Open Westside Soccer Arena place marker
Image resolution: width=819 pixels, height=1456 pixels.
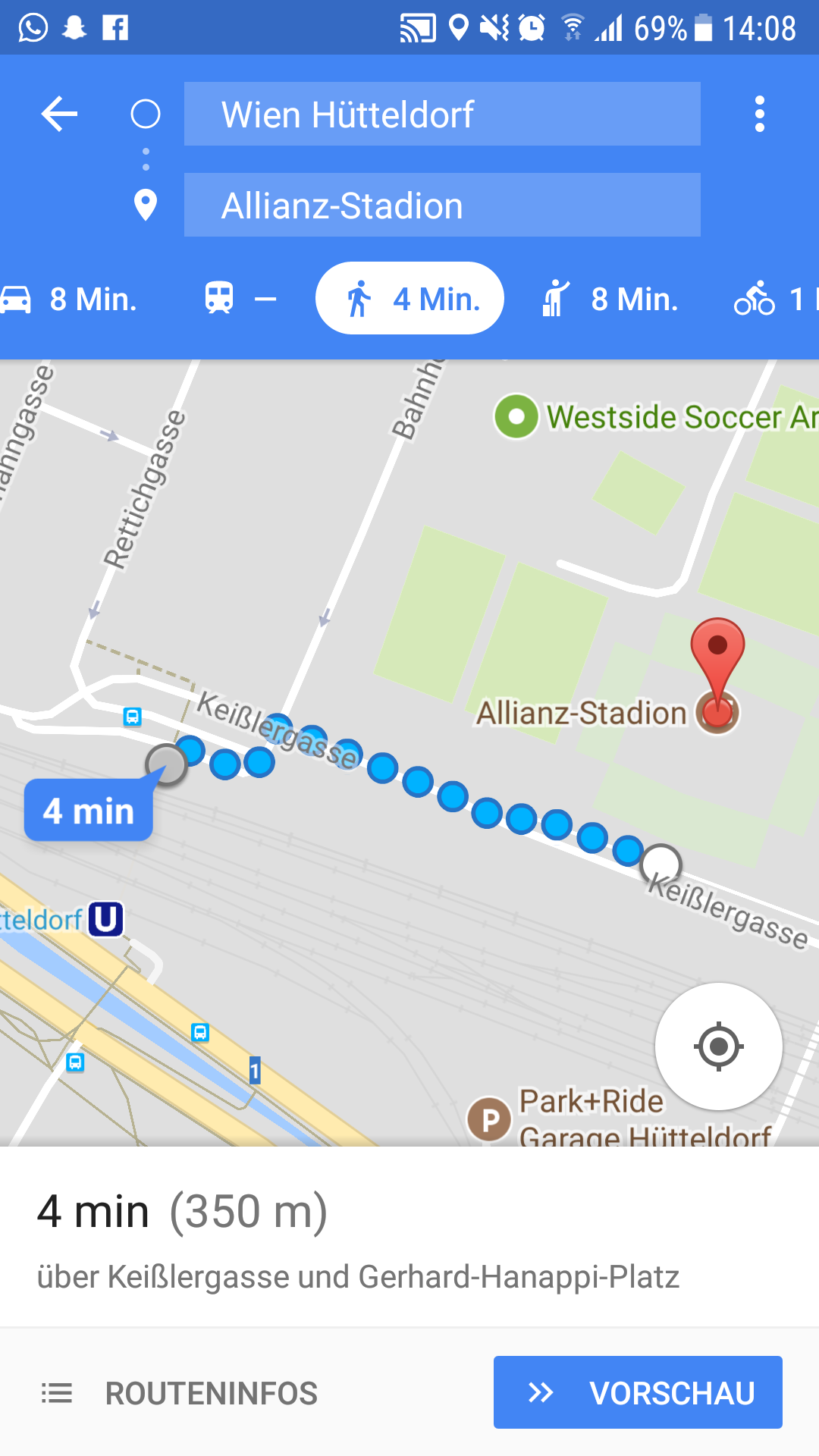coord(516,416)
